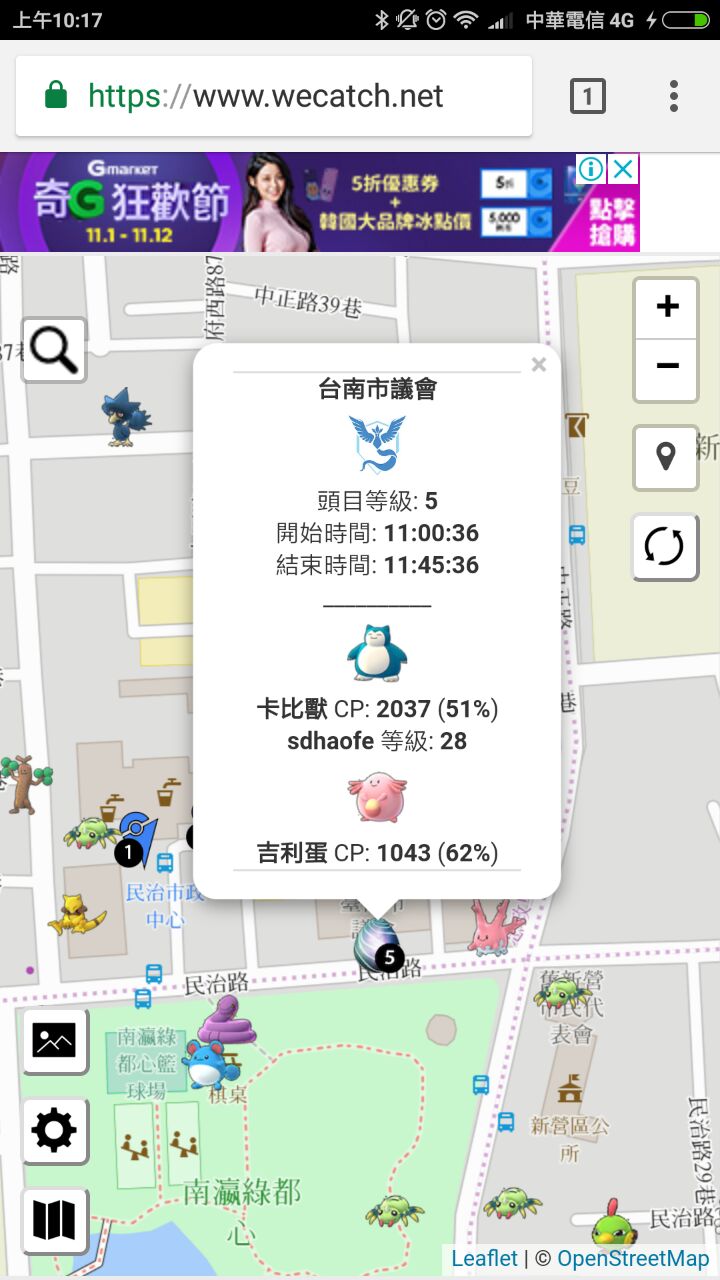Open the map search magnifier
Screen dimensions: 720x1280
coord(54,349)
